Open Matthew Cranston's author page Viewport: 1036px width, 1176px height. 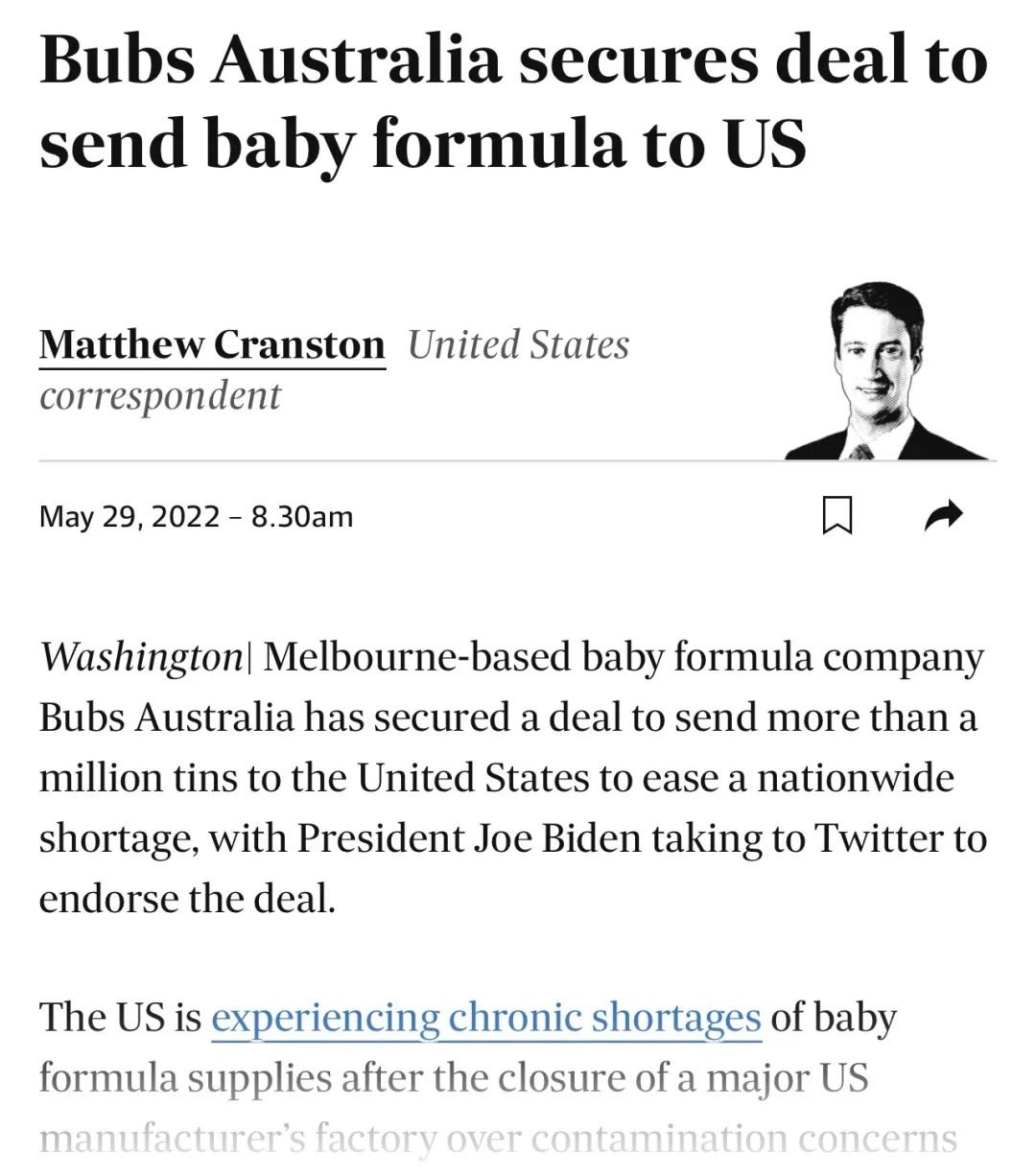212,344
